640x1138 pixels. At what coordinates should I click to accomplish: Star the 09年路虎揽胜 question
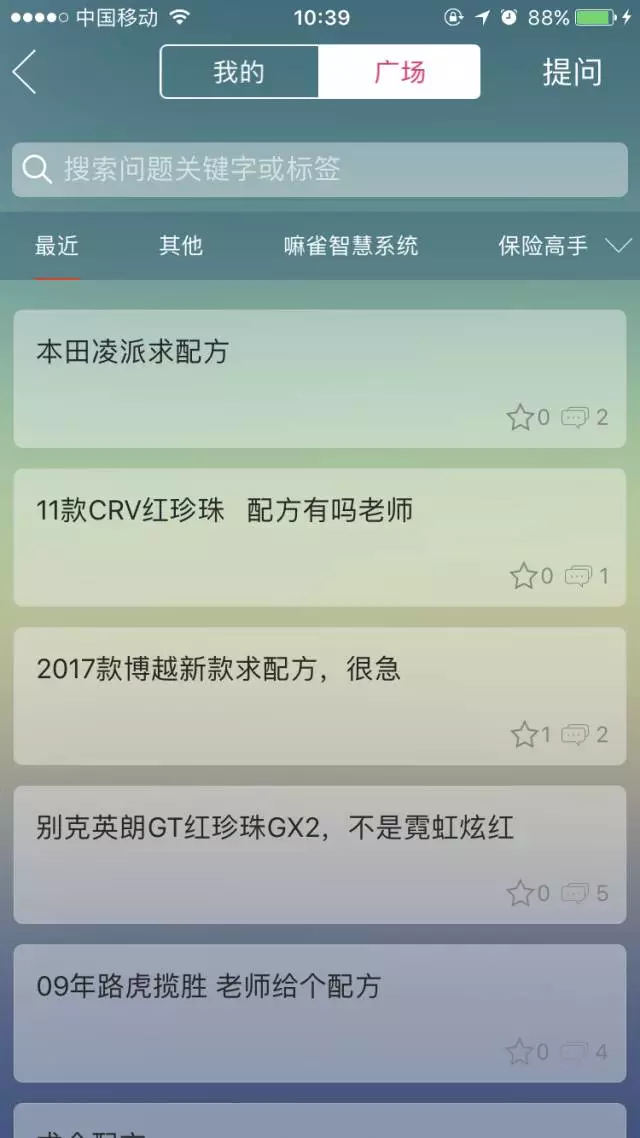tap(520, 1052)
